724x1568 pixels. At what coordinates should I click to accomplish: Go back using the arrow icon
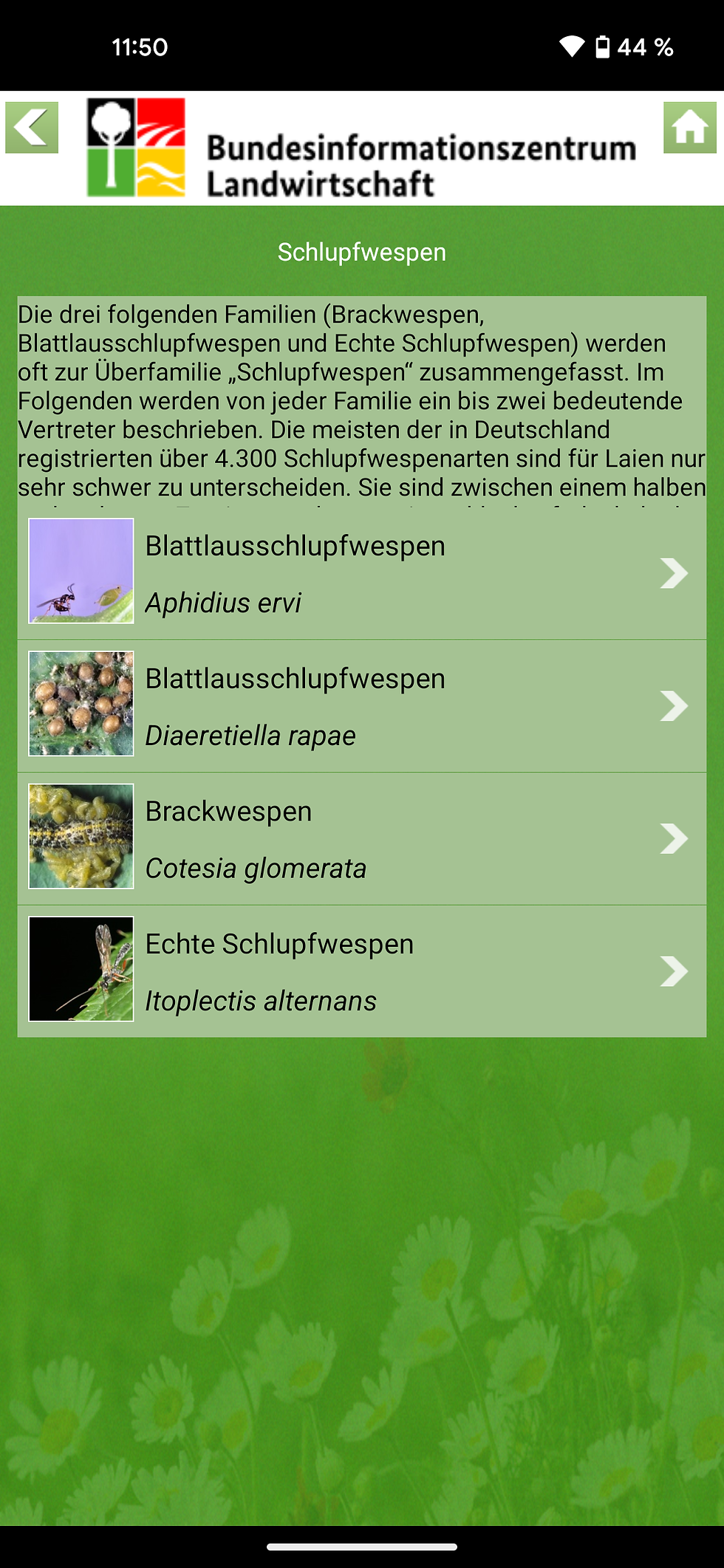click(x=32, y=128)
